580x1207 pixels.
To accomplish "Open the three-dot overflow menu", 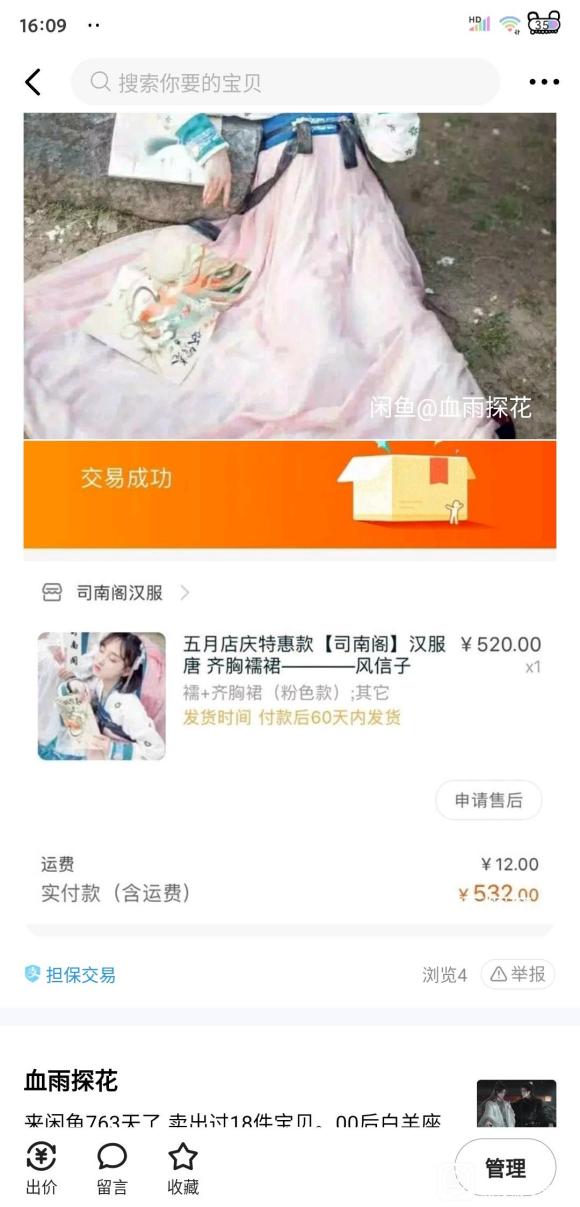I will tap(544, 82).
